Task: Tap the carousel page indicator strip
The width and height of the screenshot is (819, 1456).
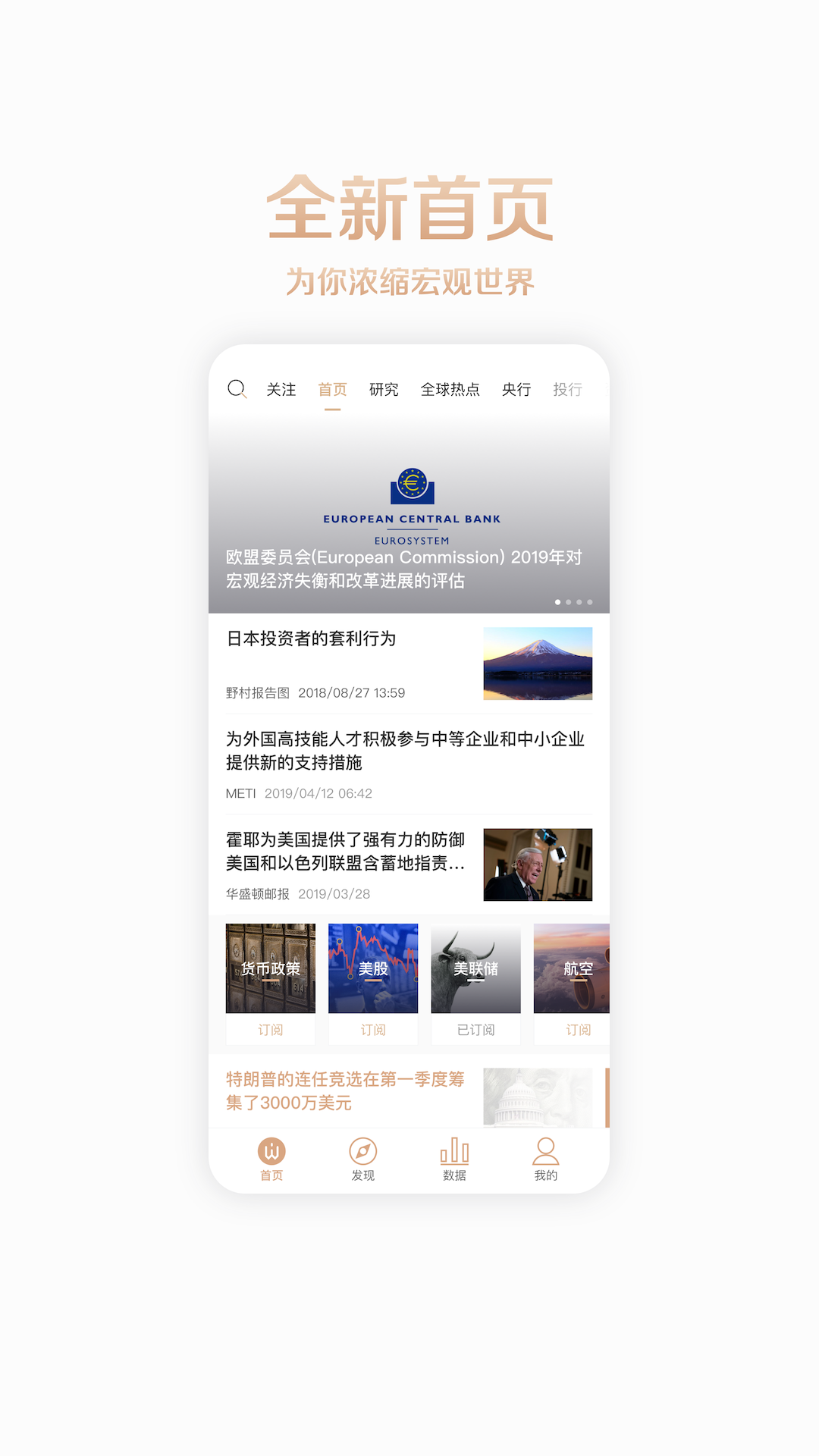Action: coord(574,603)
